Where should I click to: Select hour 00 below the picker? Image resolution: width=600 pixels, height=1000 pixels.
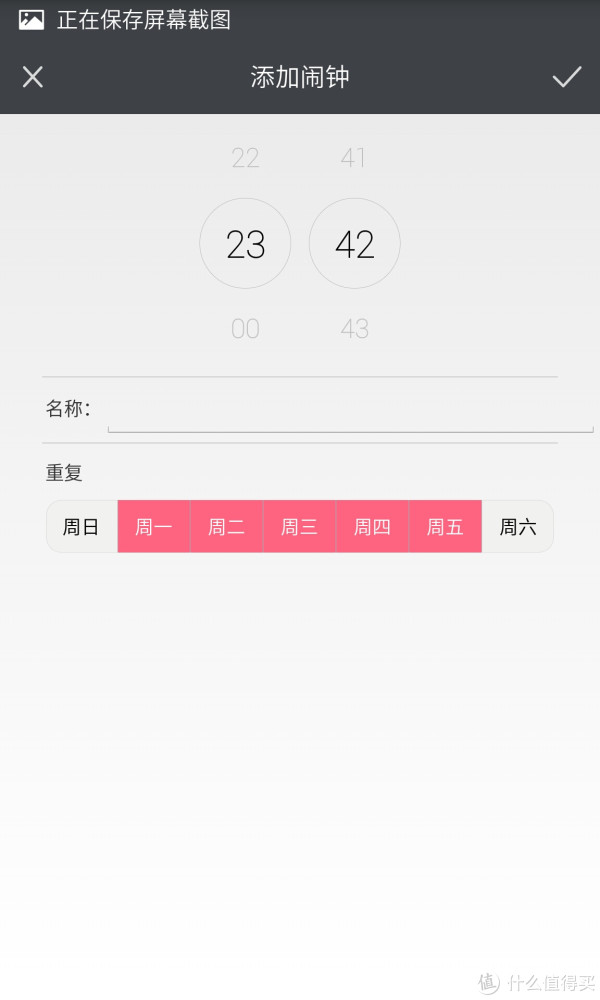tap(245, 328)
